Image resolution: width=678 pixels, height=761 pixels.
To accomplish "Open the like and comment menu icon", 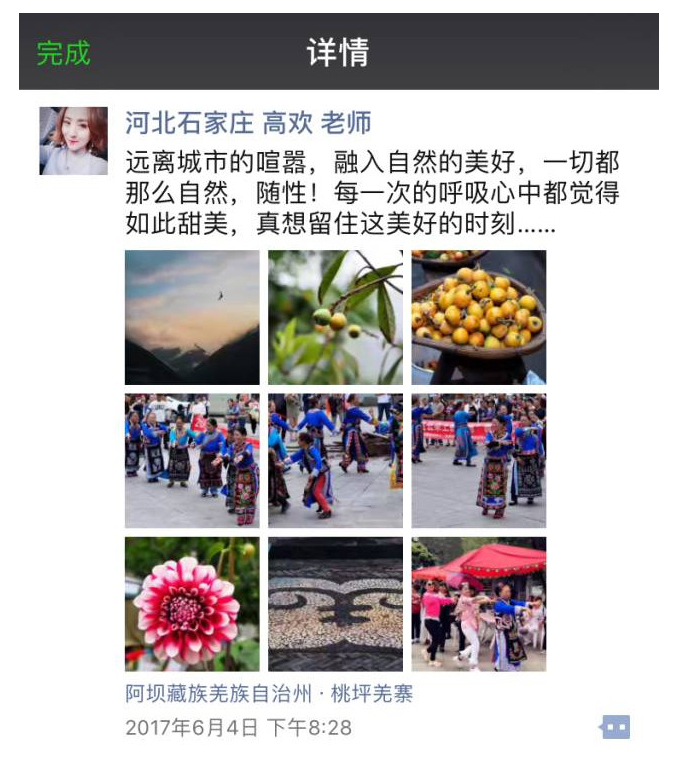I will click(615, 727).
